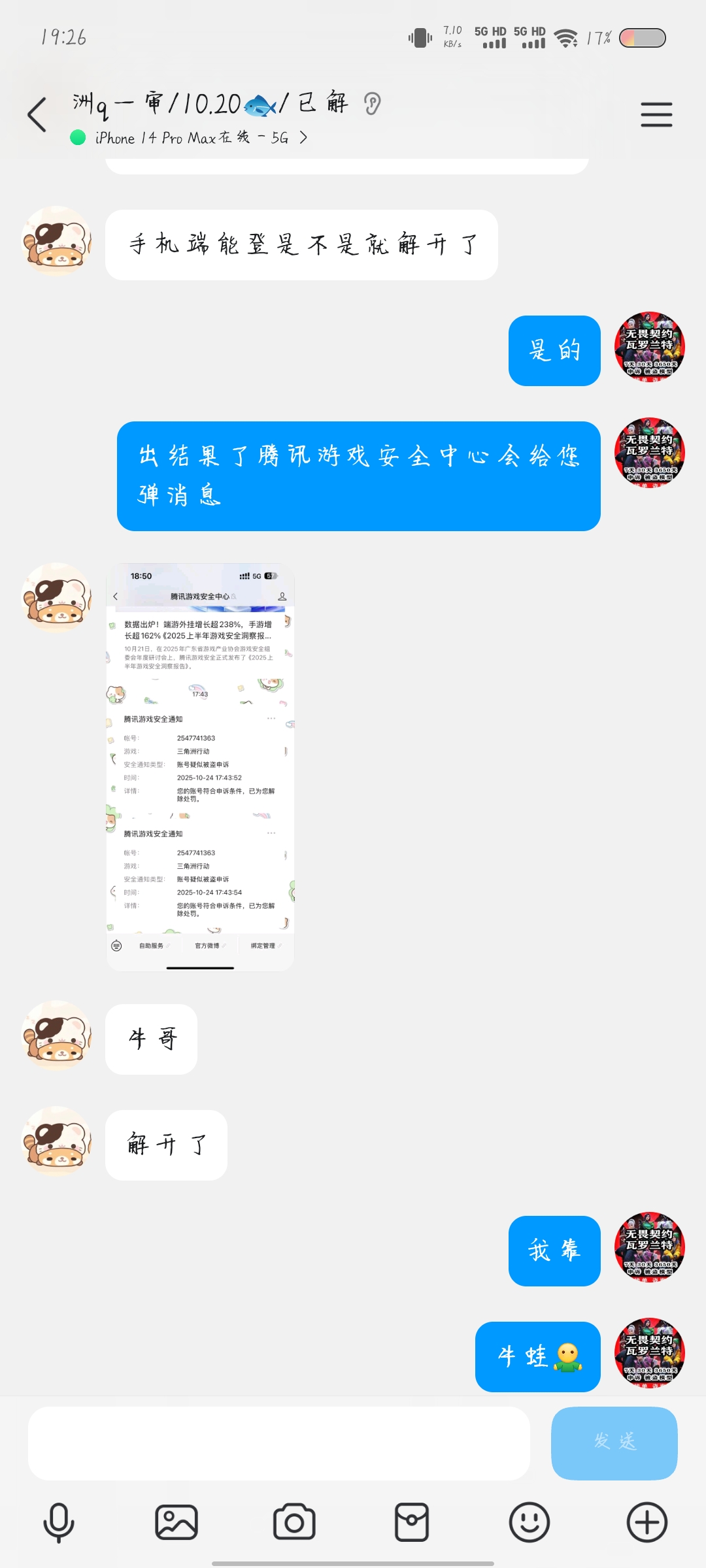Tap the message input field
Screen dimensions: 706x1568
coord(278,1443)
